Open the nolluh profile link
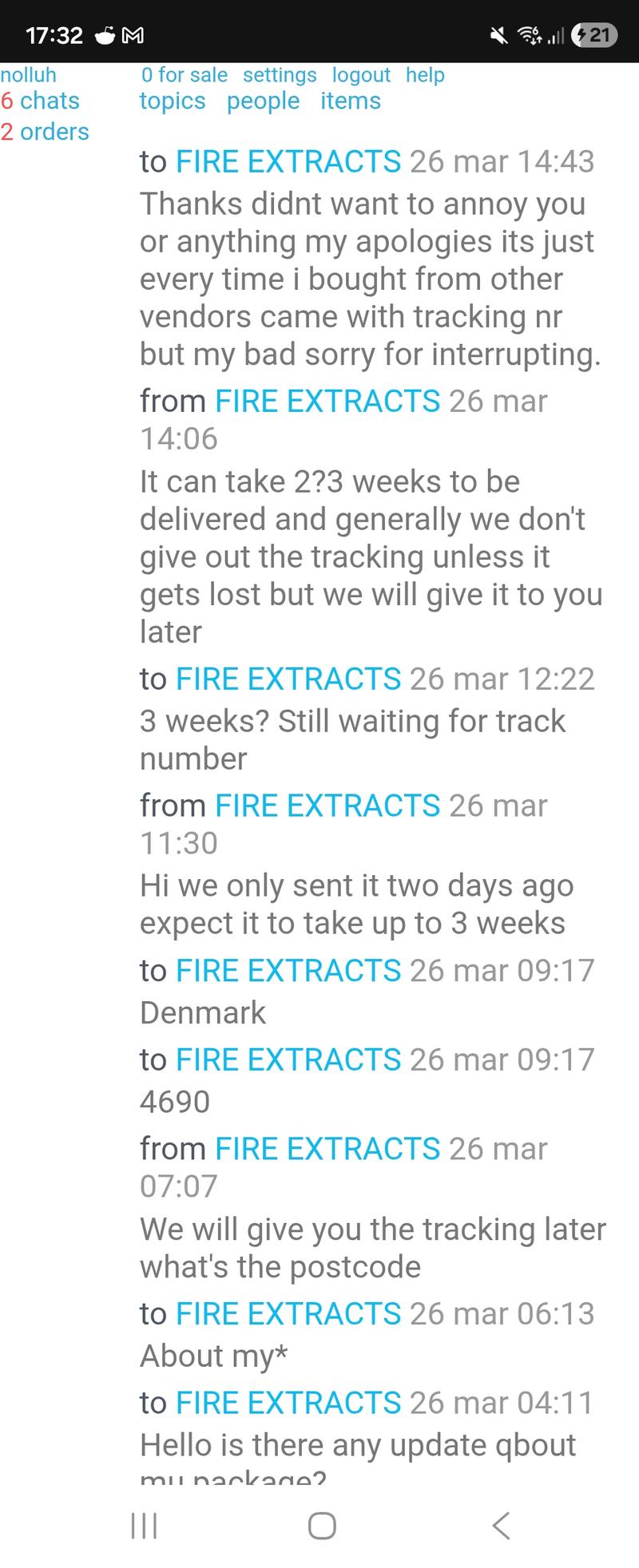Image resolution: width=639 pixels, height=1568 pixels. click(x=29, y=75)
